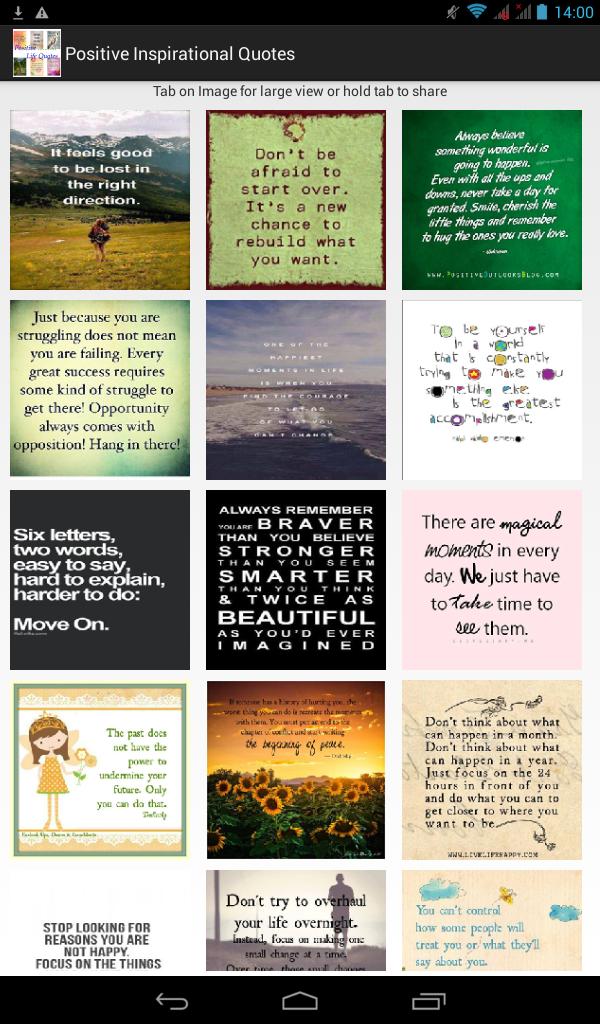Enlarge the 'Always remember you are braver' quote
The width and height of the screenshot is (600, 1024).
(296, 579)
